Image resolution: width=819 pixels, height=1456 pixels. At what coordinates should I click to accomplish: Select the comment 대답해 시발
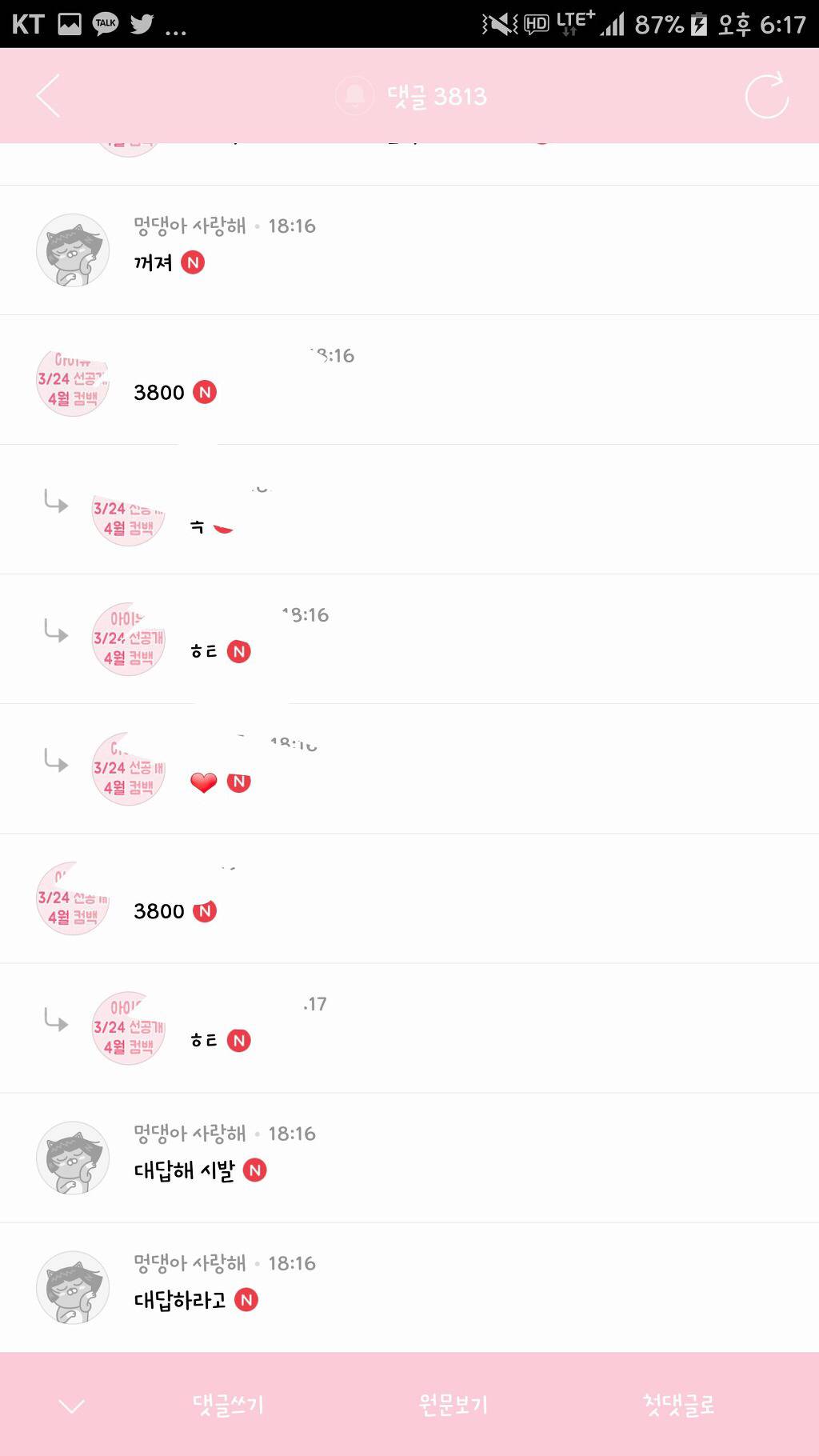tap(184, 1170)
